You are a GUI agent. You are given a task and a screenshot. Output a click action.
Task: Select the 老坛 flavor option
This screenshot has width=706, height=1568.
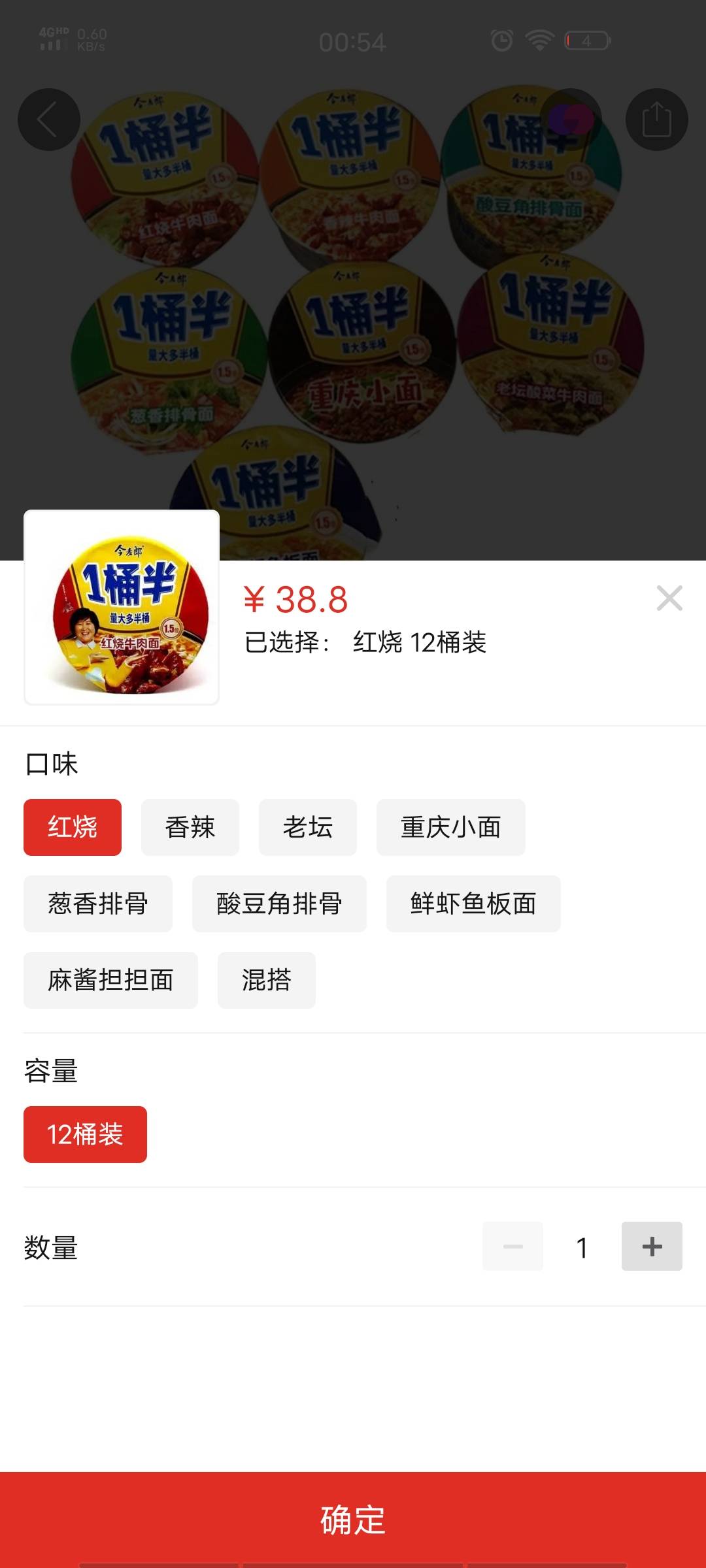pos(307,827)
